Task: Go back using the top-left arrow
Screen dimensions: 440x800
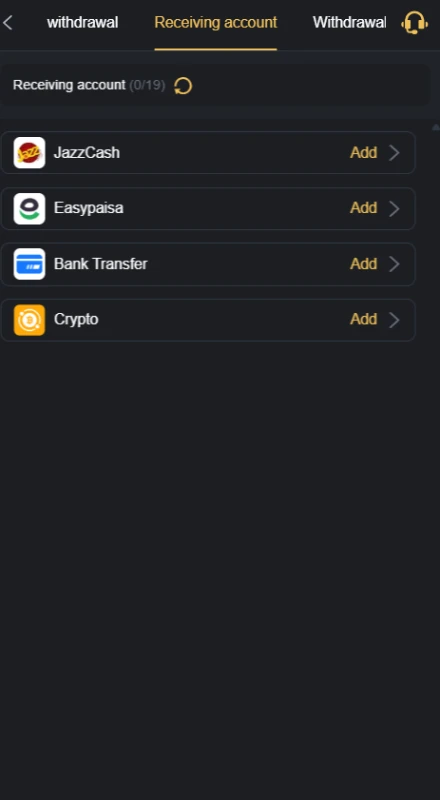Action: coord(8,22)
